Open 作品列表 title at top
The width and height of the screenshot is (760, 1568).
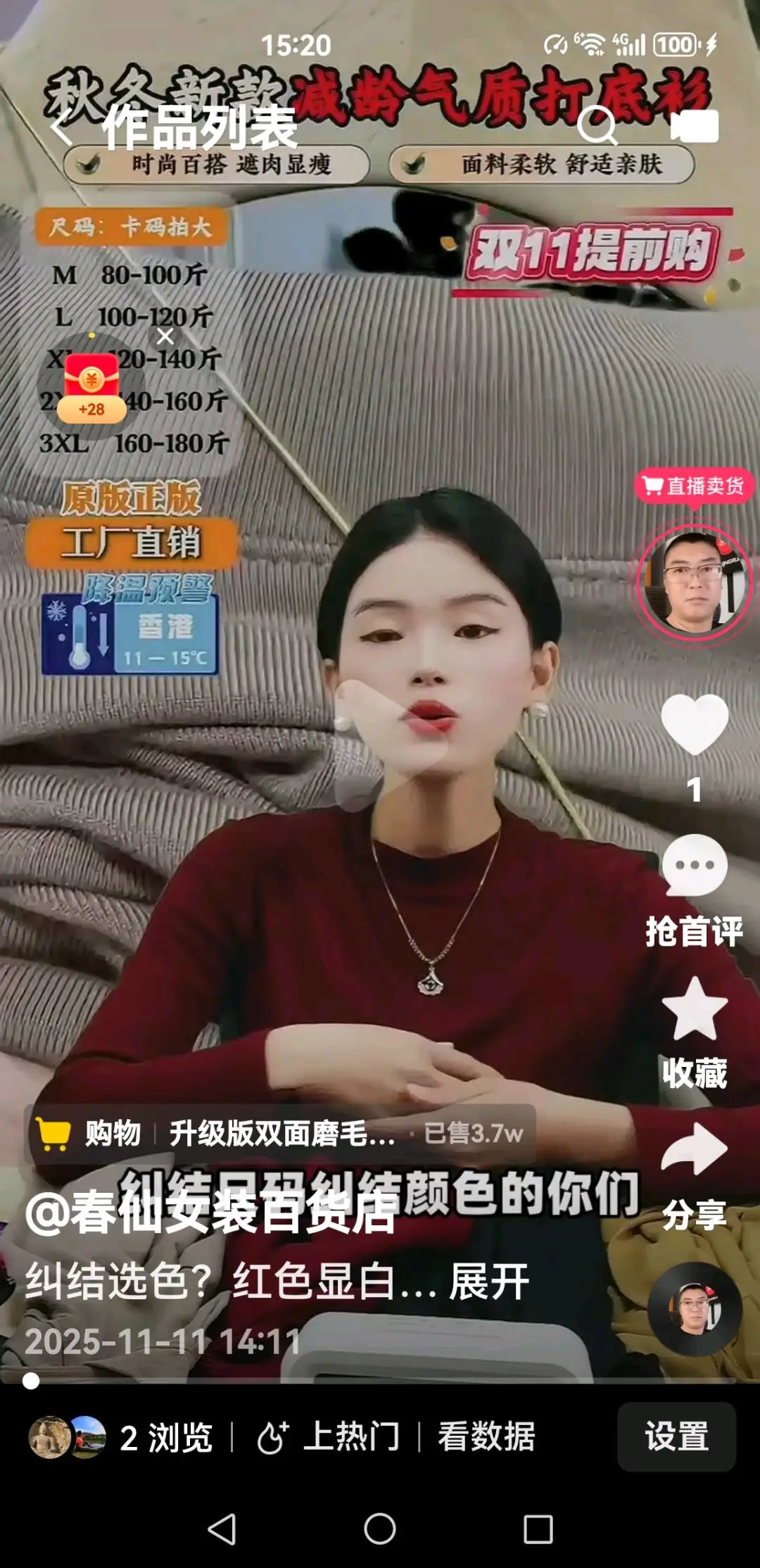point(199,128)
